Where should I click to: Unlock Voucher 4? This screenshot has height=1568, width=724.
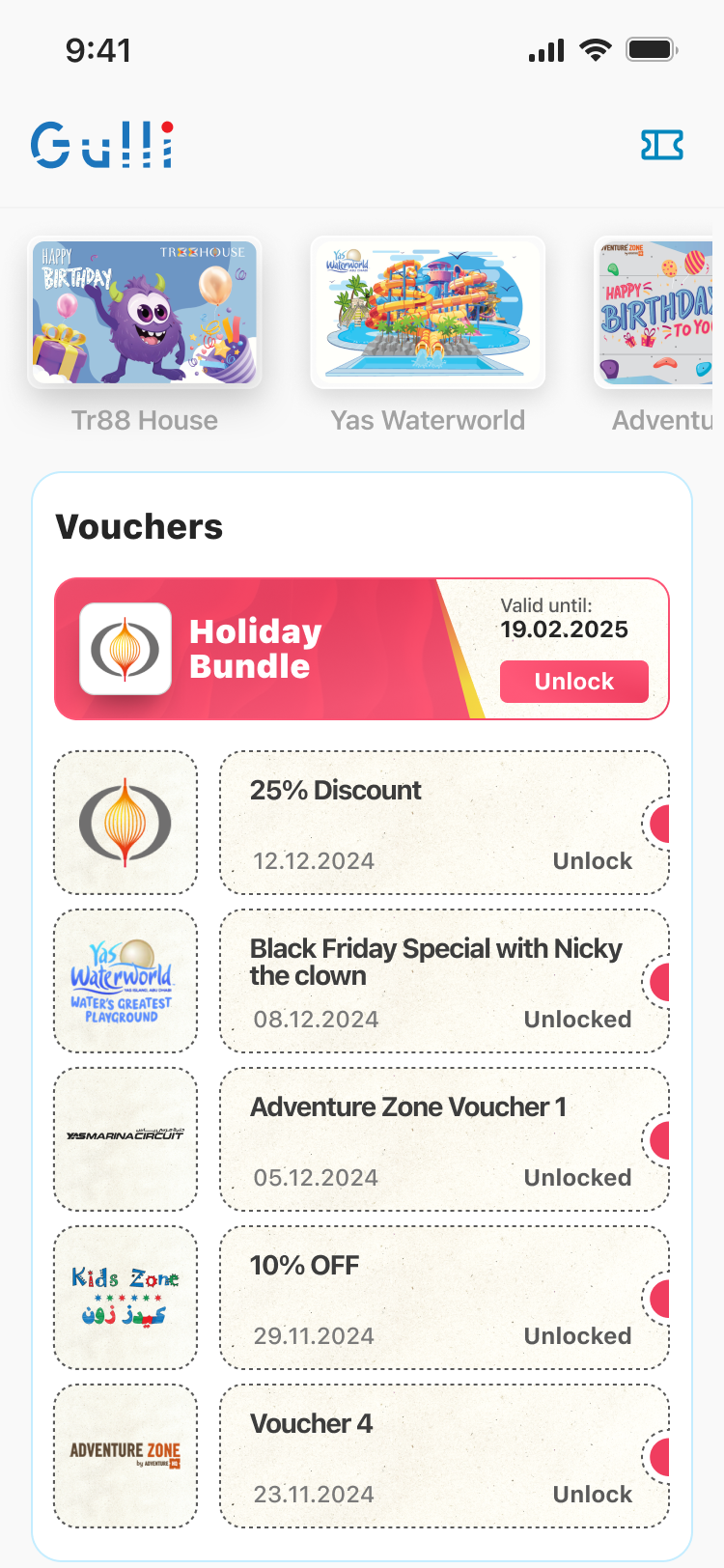tap(592, 1495)
